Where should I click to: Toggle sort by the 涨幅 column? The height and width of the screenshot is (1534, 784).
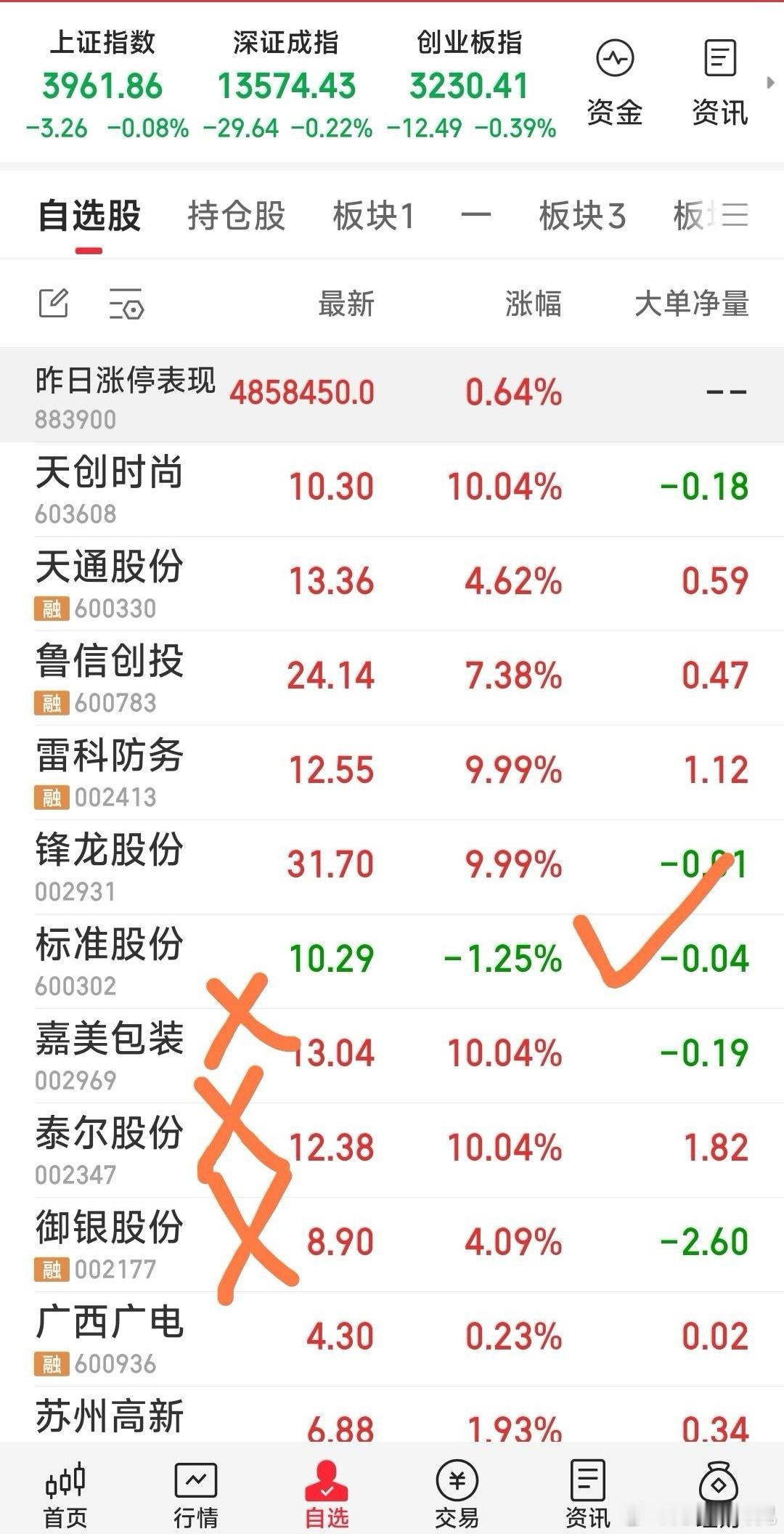(x=534, y=304)
